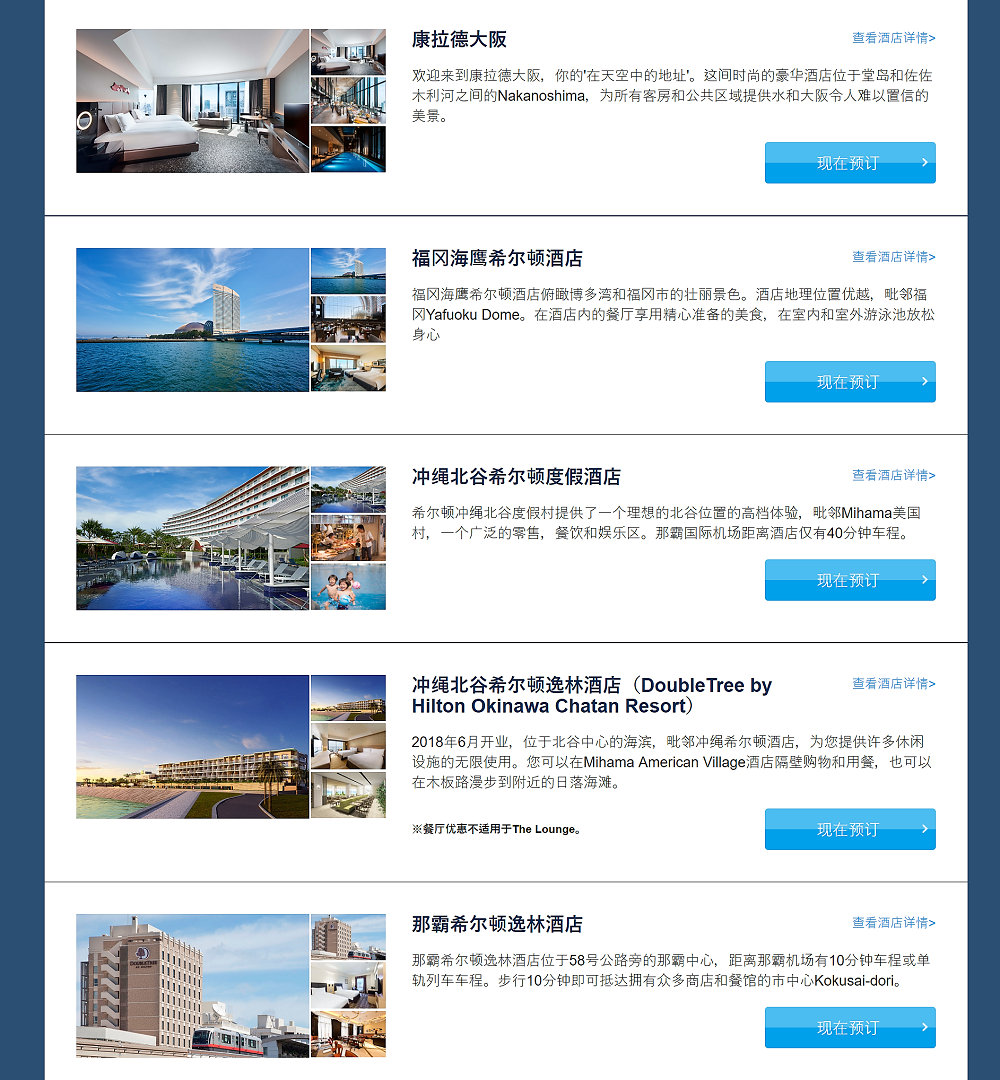This screenshot has height=1080, width=1000.
Task: Open 查看酒店详情 for 冲绳北谷希尔顿度假酒店
Action: [x=893, y=475]
